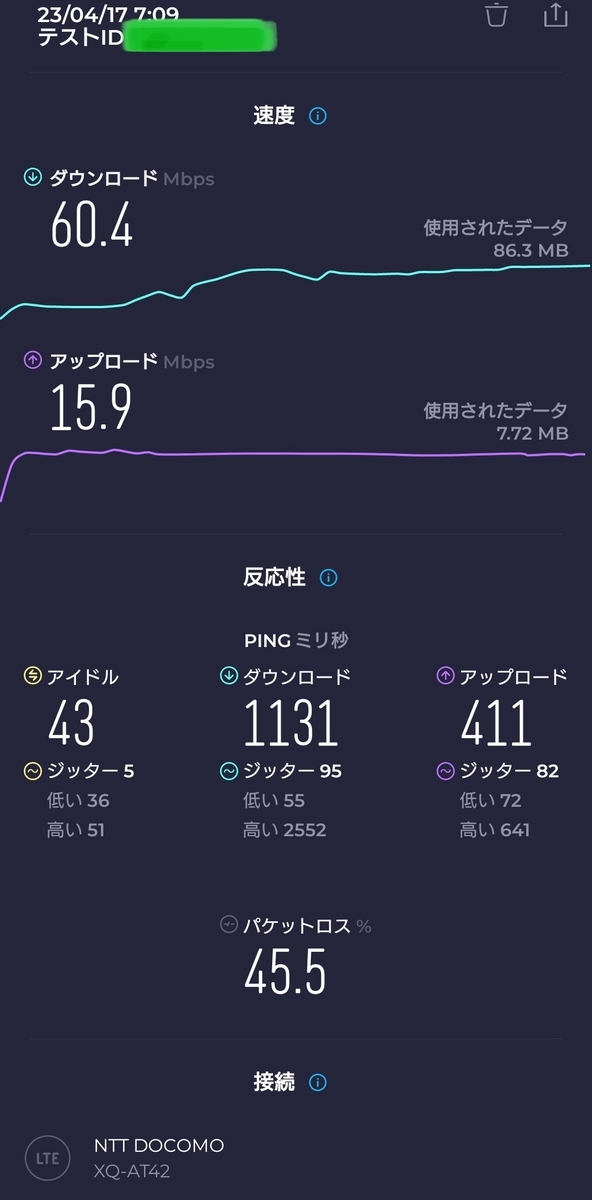592x1200 pixels.
Task: Open the info icon beside 速度
Action: 318,116
